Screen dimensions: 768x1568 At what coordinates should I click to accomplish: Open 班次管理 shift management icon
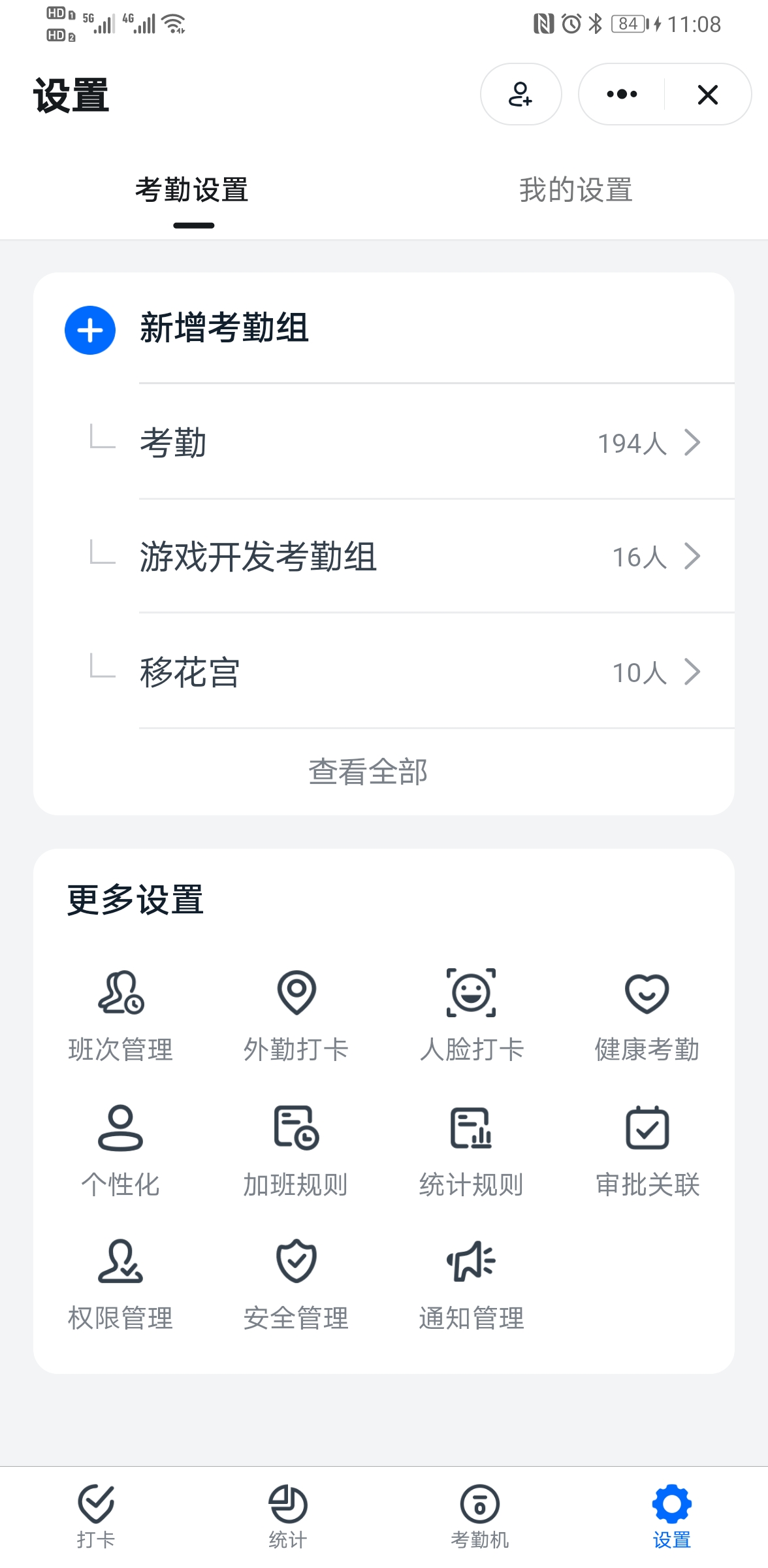pos(120,1016)
